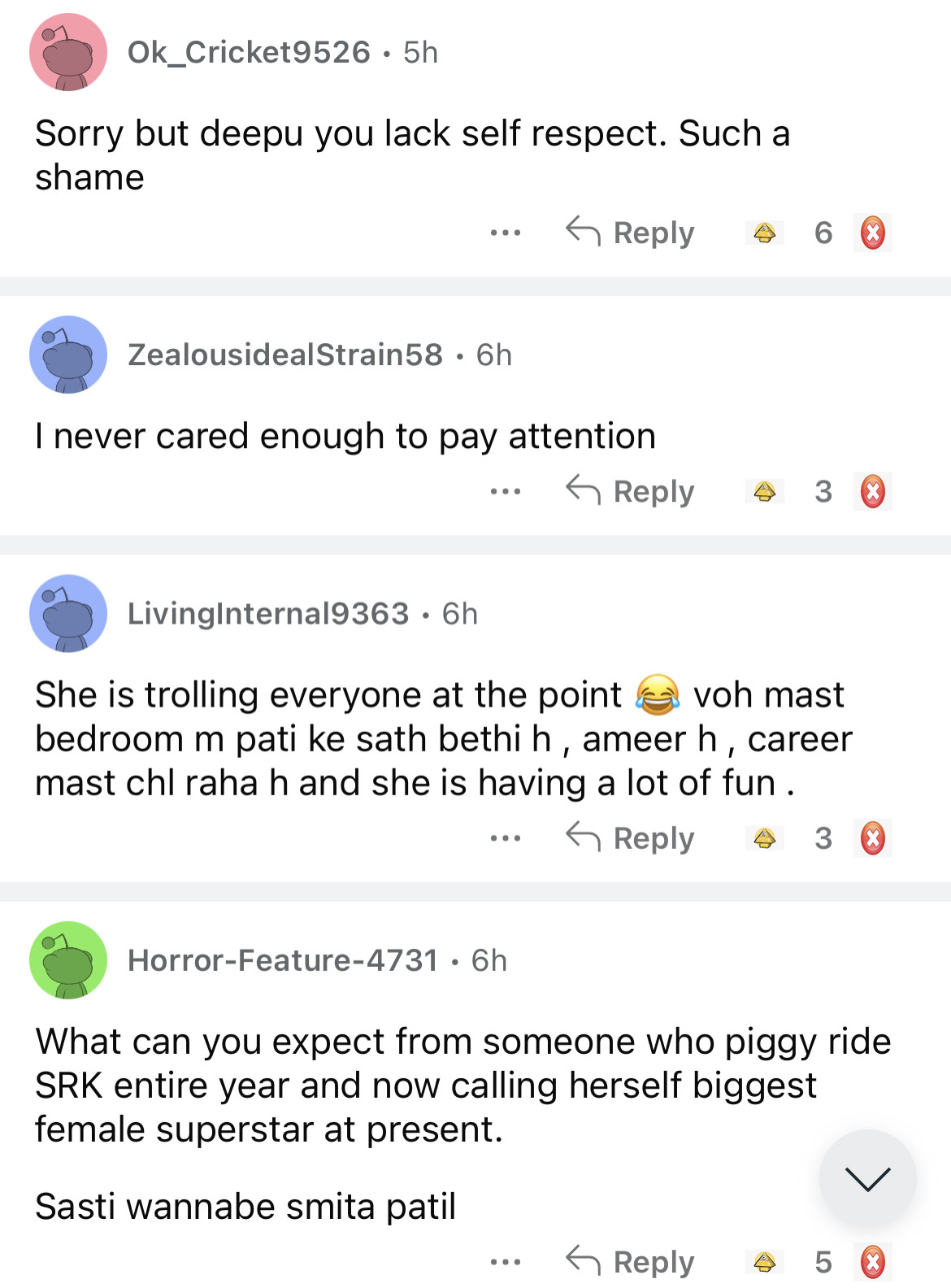Upvote ZealousidealStrain58's comment
The image size is (951, 1288).
(764, 491)
